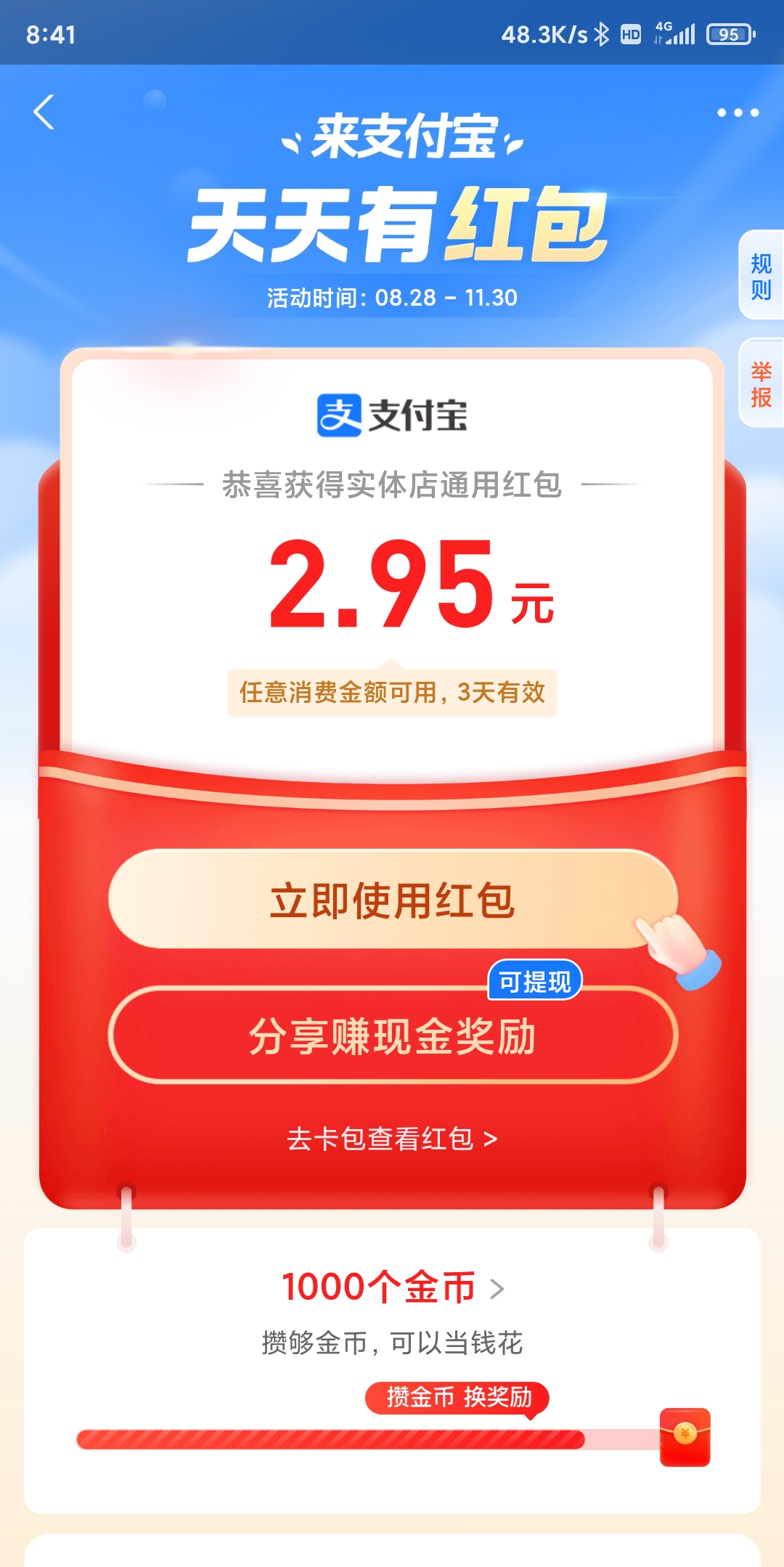Go back using the top-left arrow
Screen dimensions: 784x1567
[44, 113]
